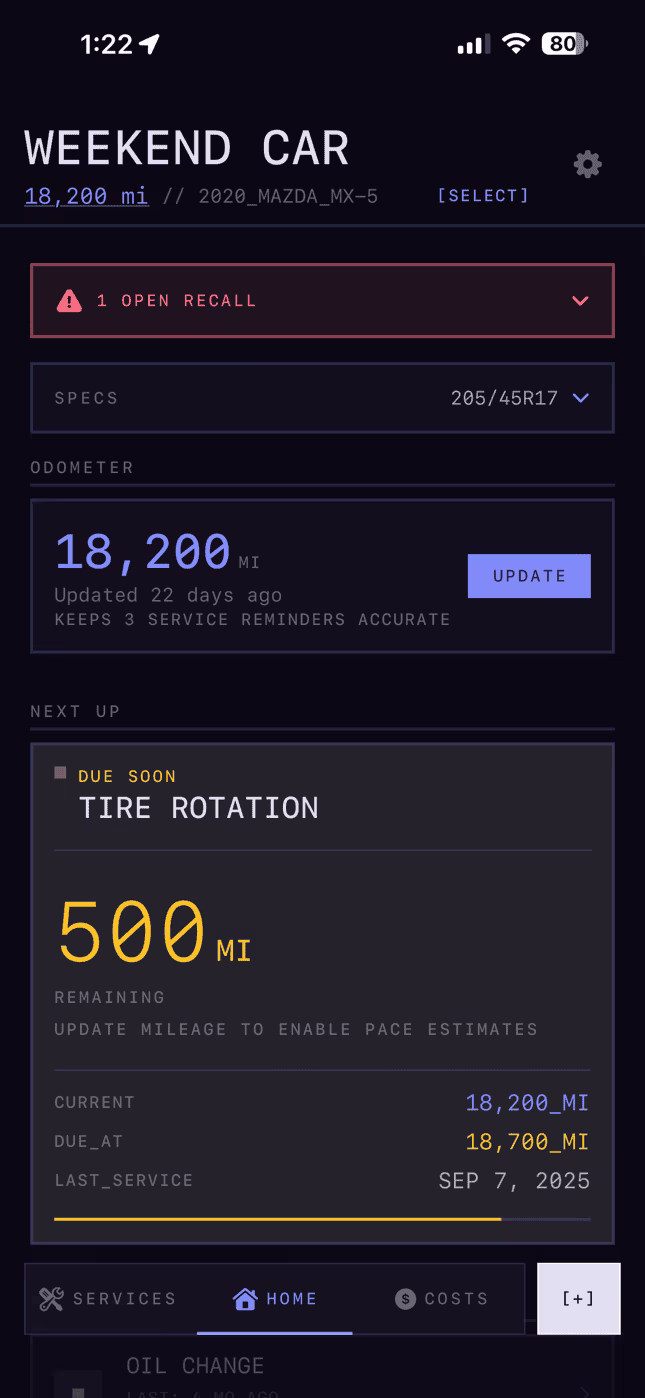Expand the Specs section
This screenshot has height=1398, width=645.
322,398
